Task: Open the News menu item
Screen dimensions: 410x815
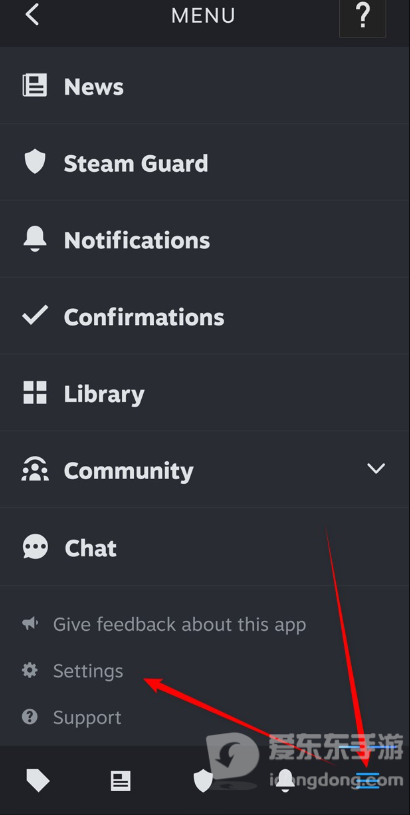Action: (205, 86)
